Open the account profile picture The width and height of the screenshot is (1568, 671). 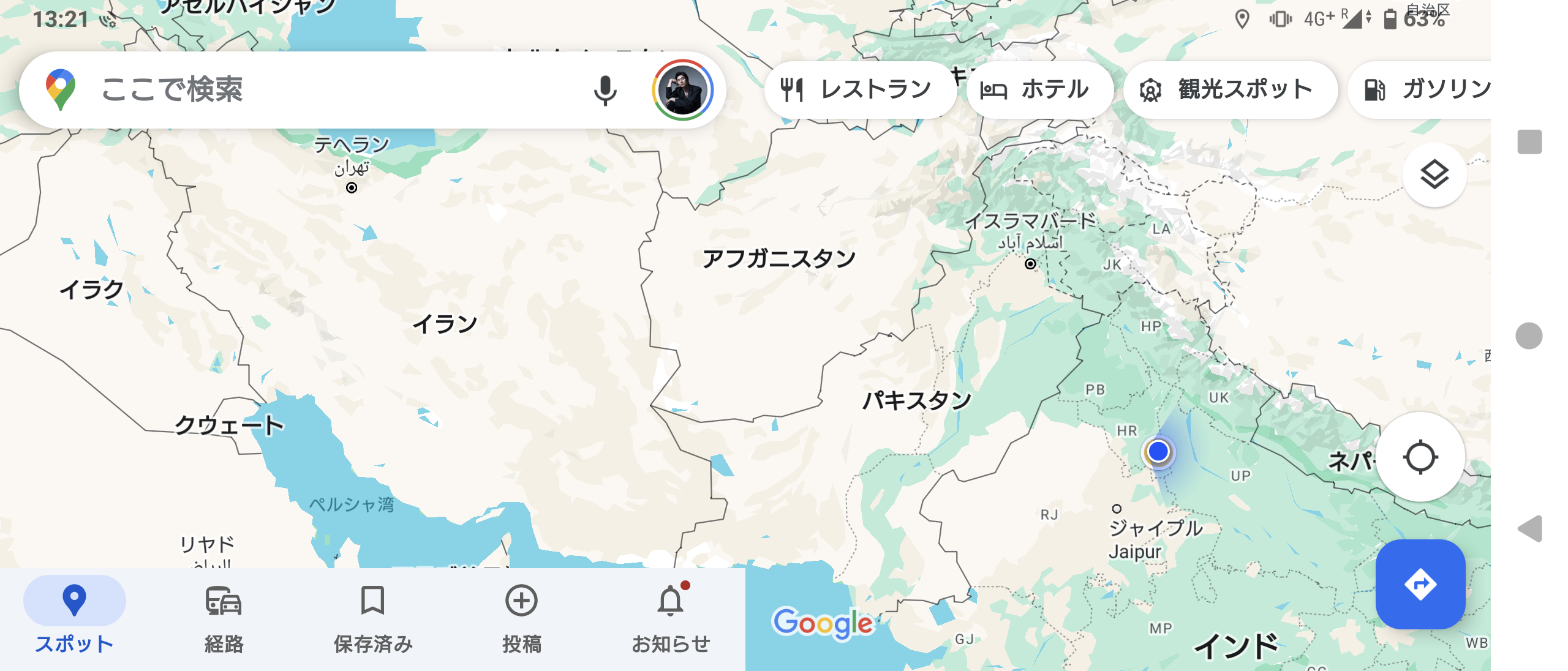tap(682, 91)
